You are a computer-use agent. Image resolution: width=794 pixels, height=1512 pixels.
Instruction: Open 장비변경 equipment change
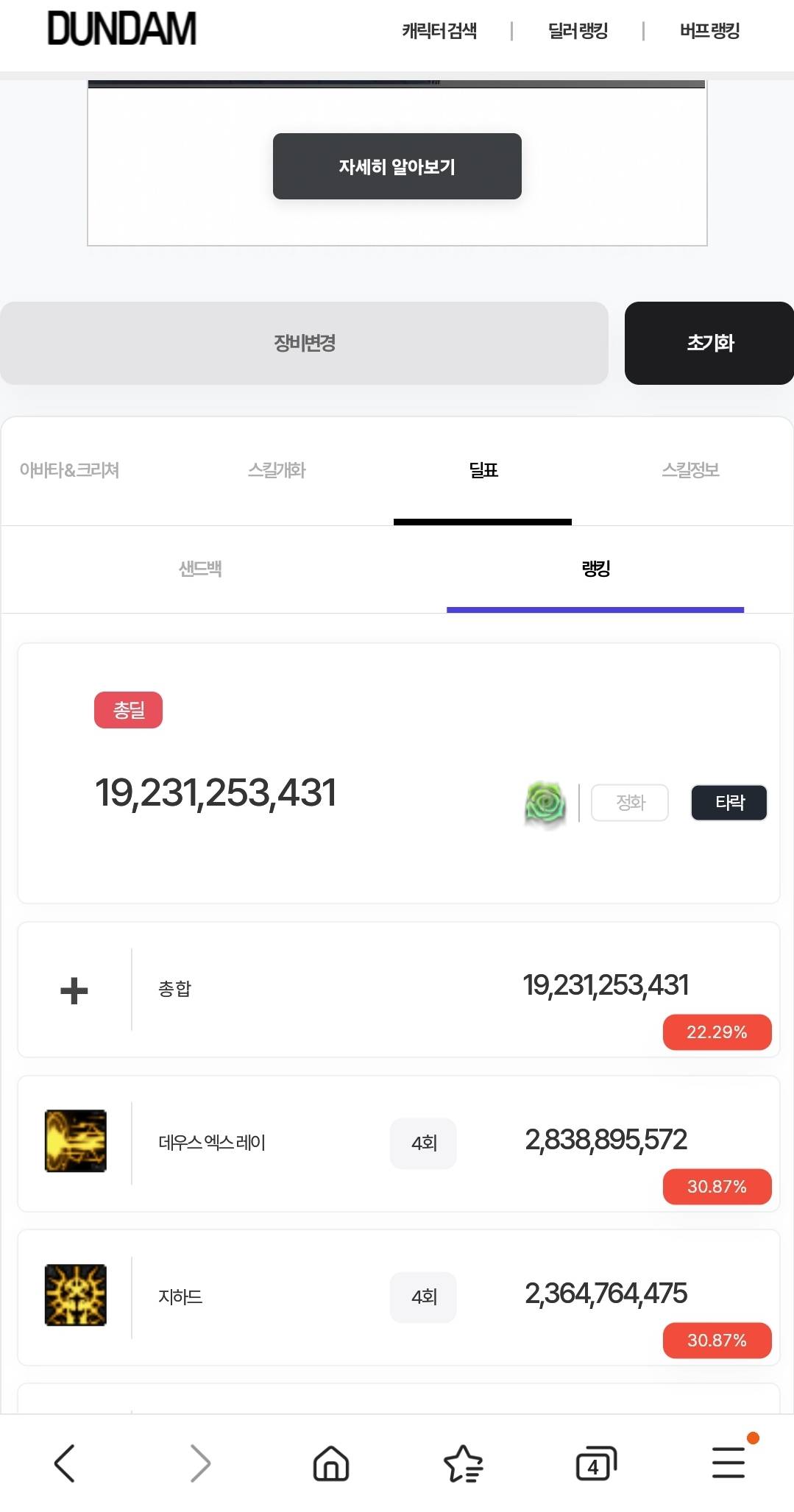click(x=304, y=343)
